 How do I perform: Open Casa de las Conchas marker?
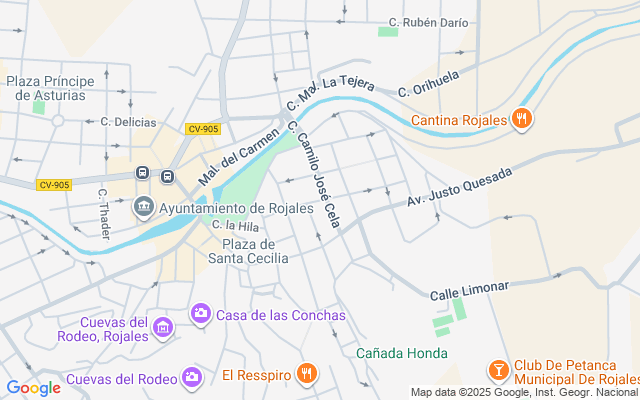pyautogui.click(x=201, y=314)
